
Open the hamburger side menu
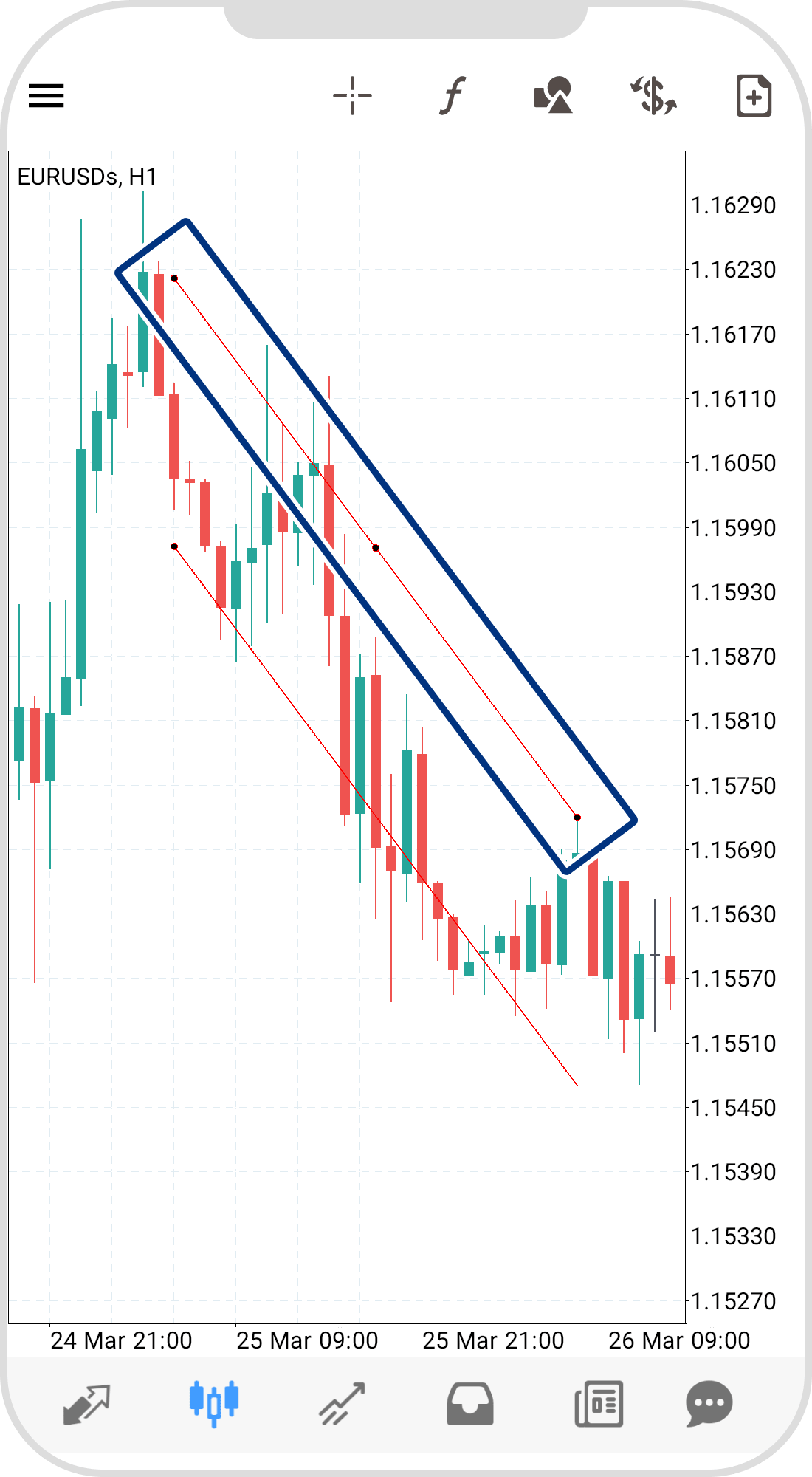(x=47, y=96)
